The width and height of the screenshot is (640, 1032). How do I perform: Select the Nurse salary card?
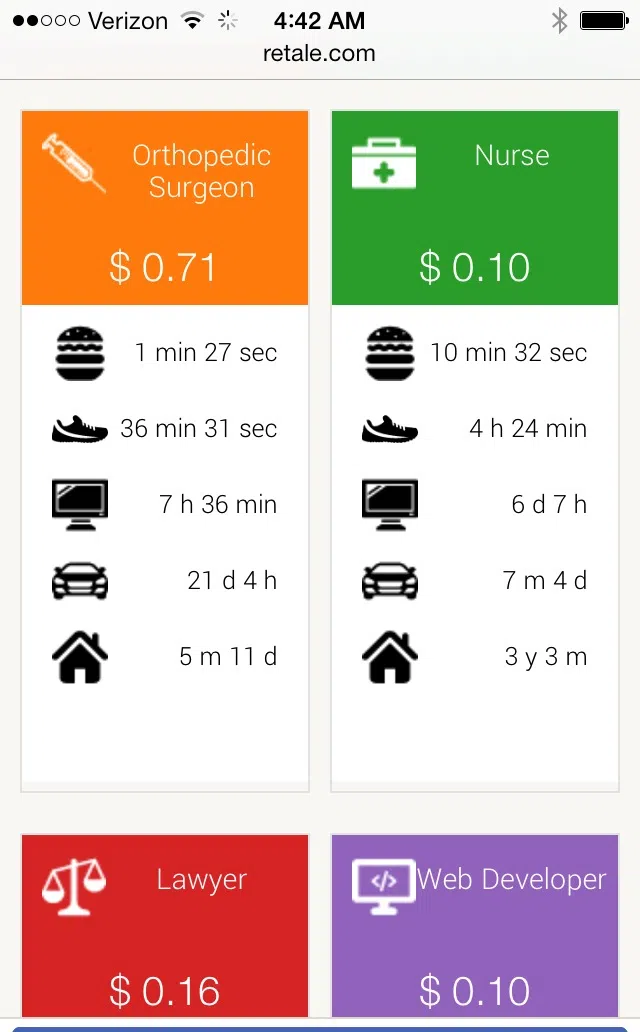pos(475,208)
